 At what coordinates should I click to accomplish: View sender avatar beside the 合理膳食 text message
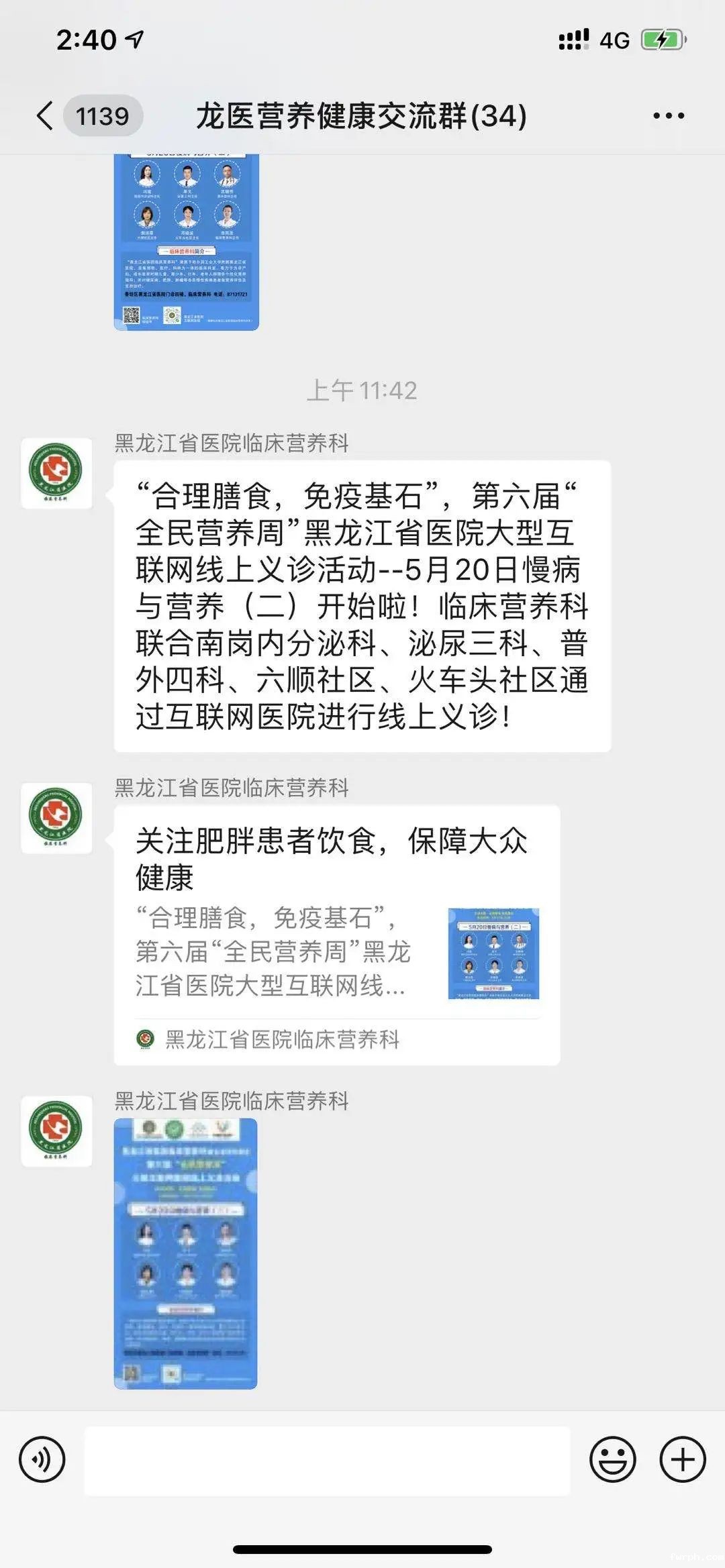(56, 473)
